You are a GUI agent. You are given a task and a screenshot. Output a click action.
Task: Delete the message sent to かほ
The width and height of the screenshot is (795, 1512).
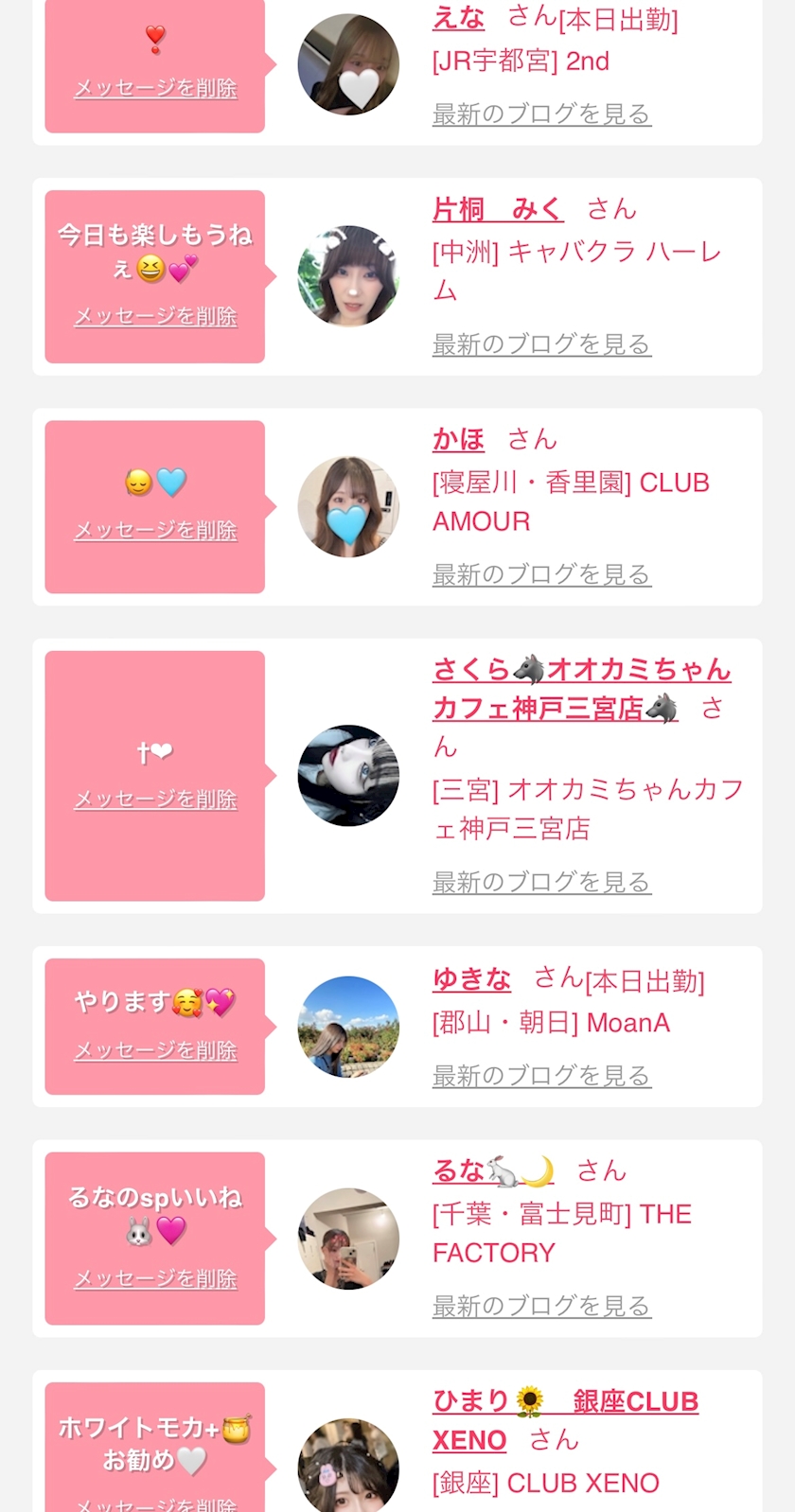pos(156,531)
